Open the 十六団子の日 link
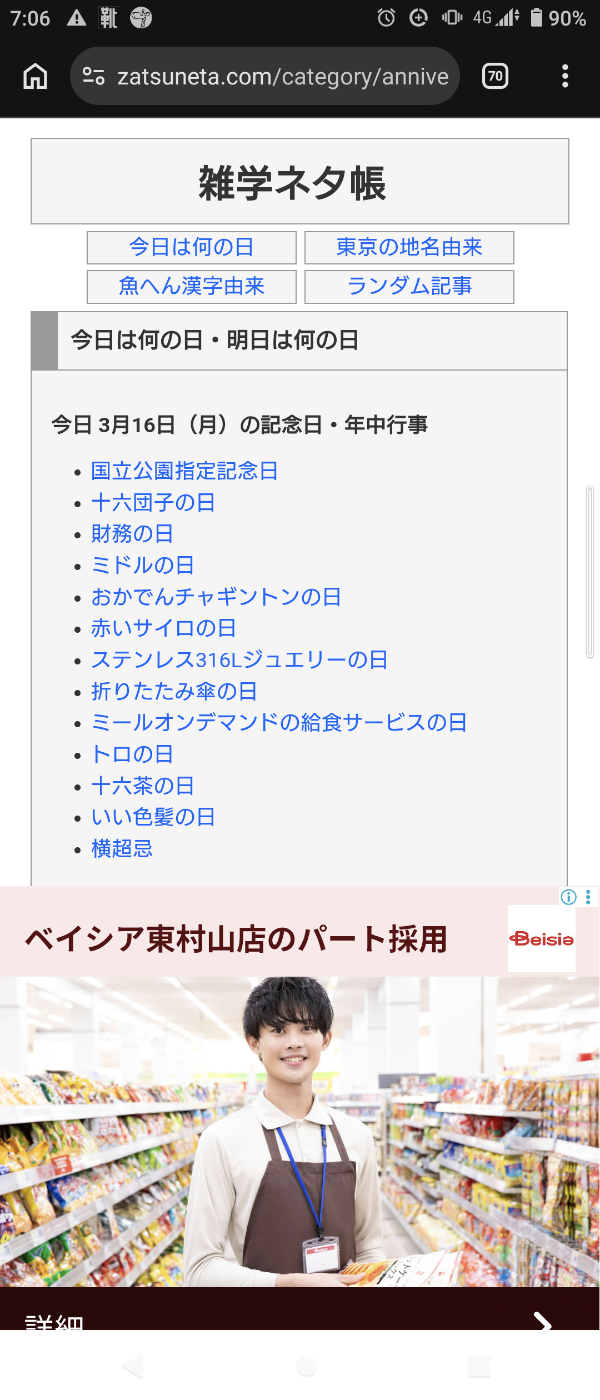The height and width of the screenshot is (1400, 600). [153, 502]
